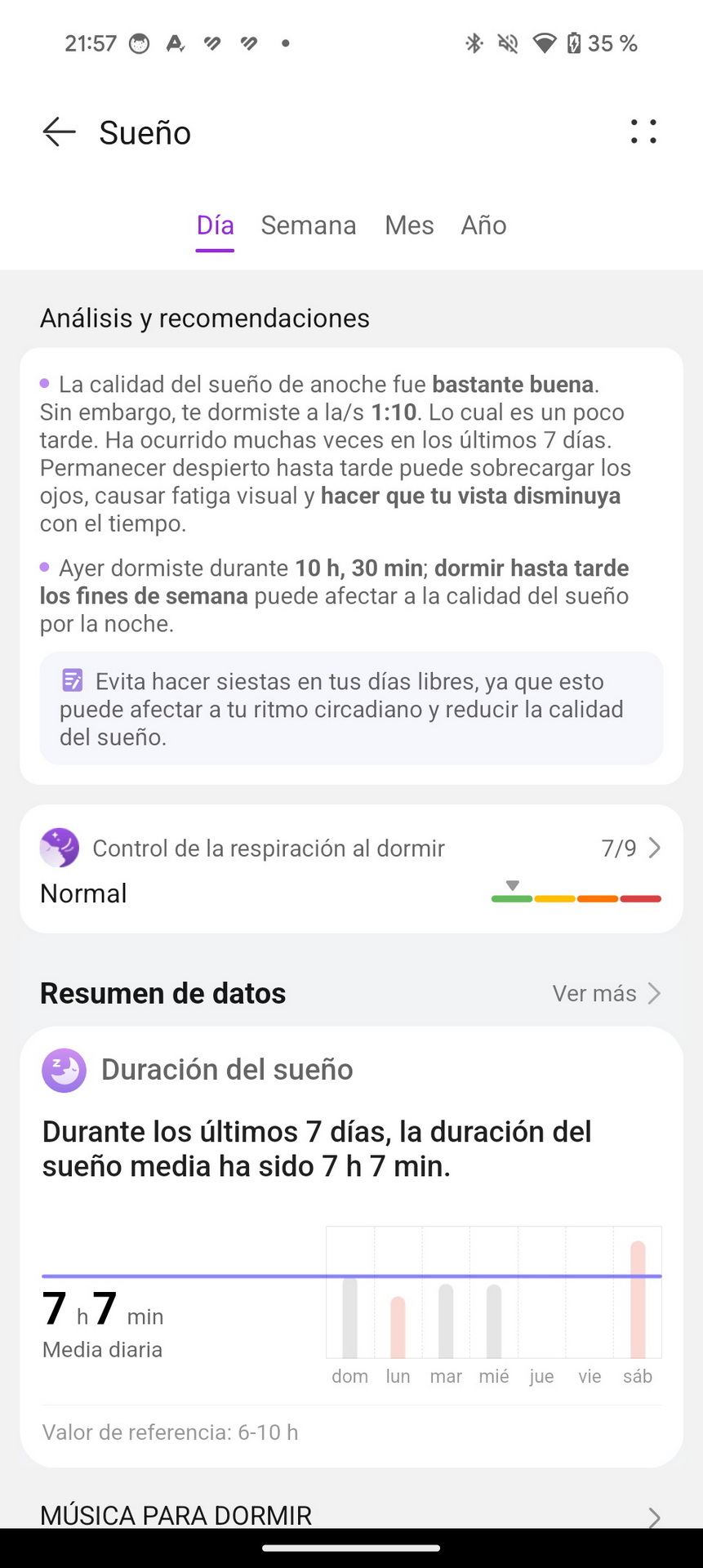This screenshot has width=703, height=1568.
Task: Switch to the Mes tab
Action: point(409,225)
